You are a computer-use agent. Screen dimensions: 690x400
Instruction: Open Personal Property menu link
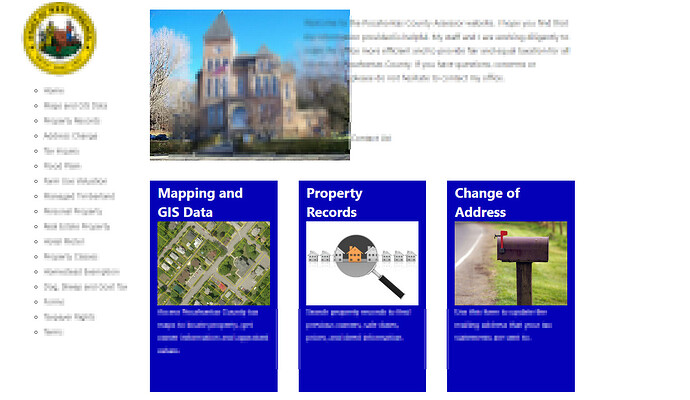[73, 211]
